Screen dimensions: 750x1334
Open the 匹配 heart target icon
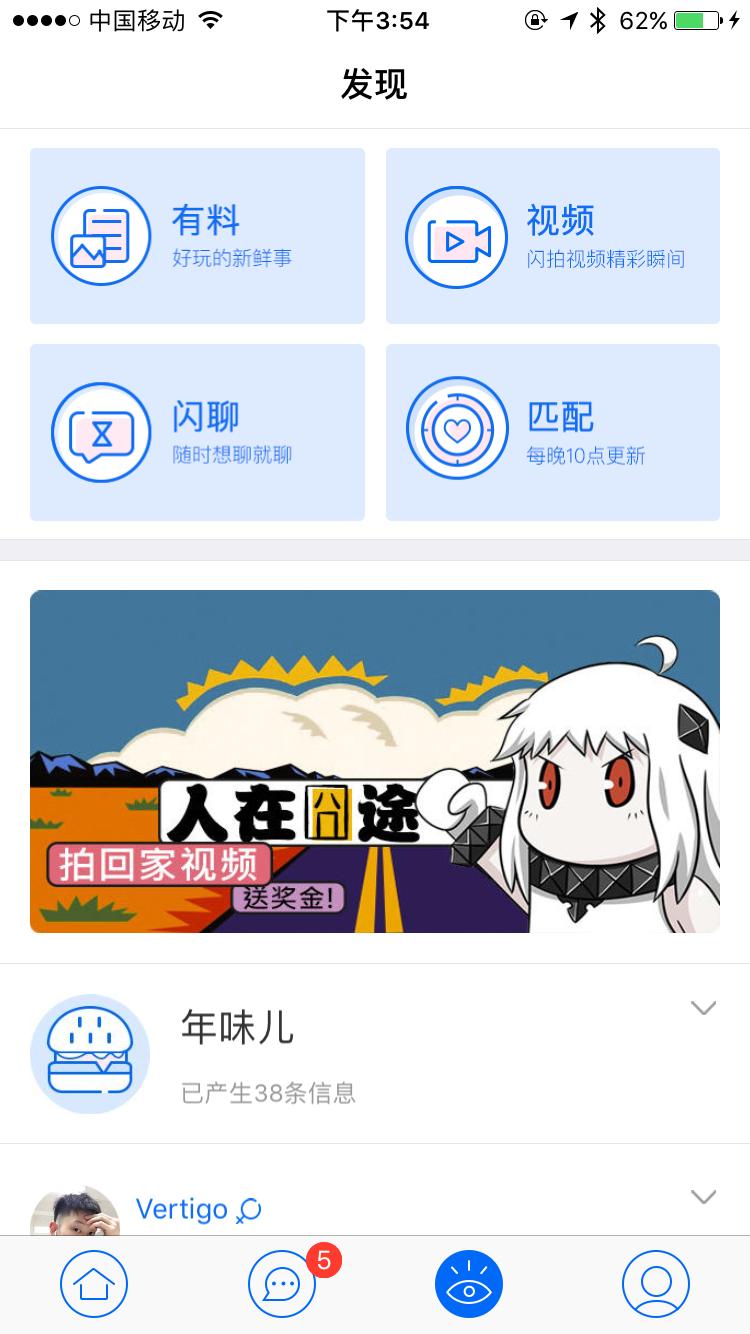tap(456, 432)
